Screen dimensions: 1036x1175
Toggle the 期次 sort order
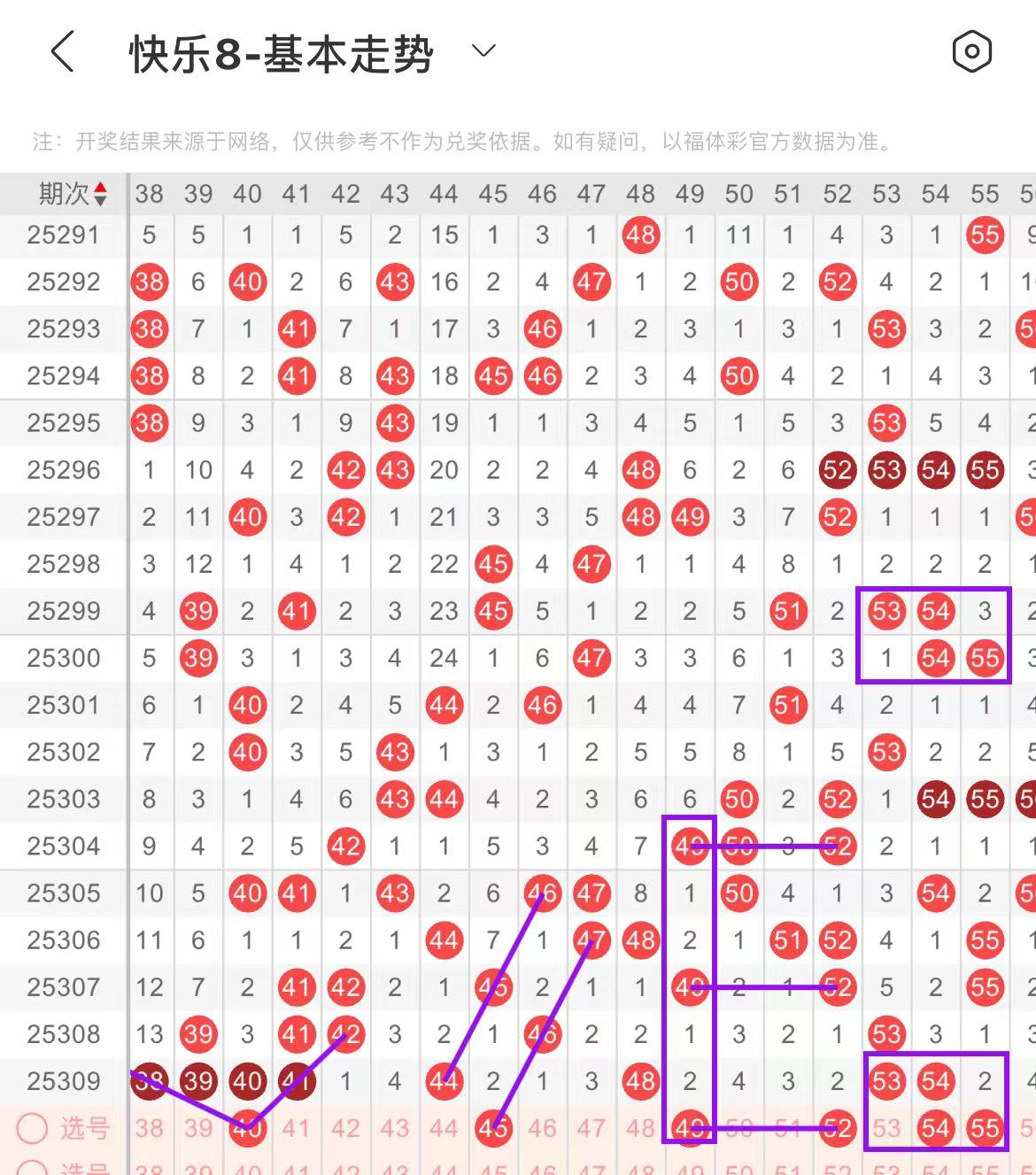coord(73,193)
